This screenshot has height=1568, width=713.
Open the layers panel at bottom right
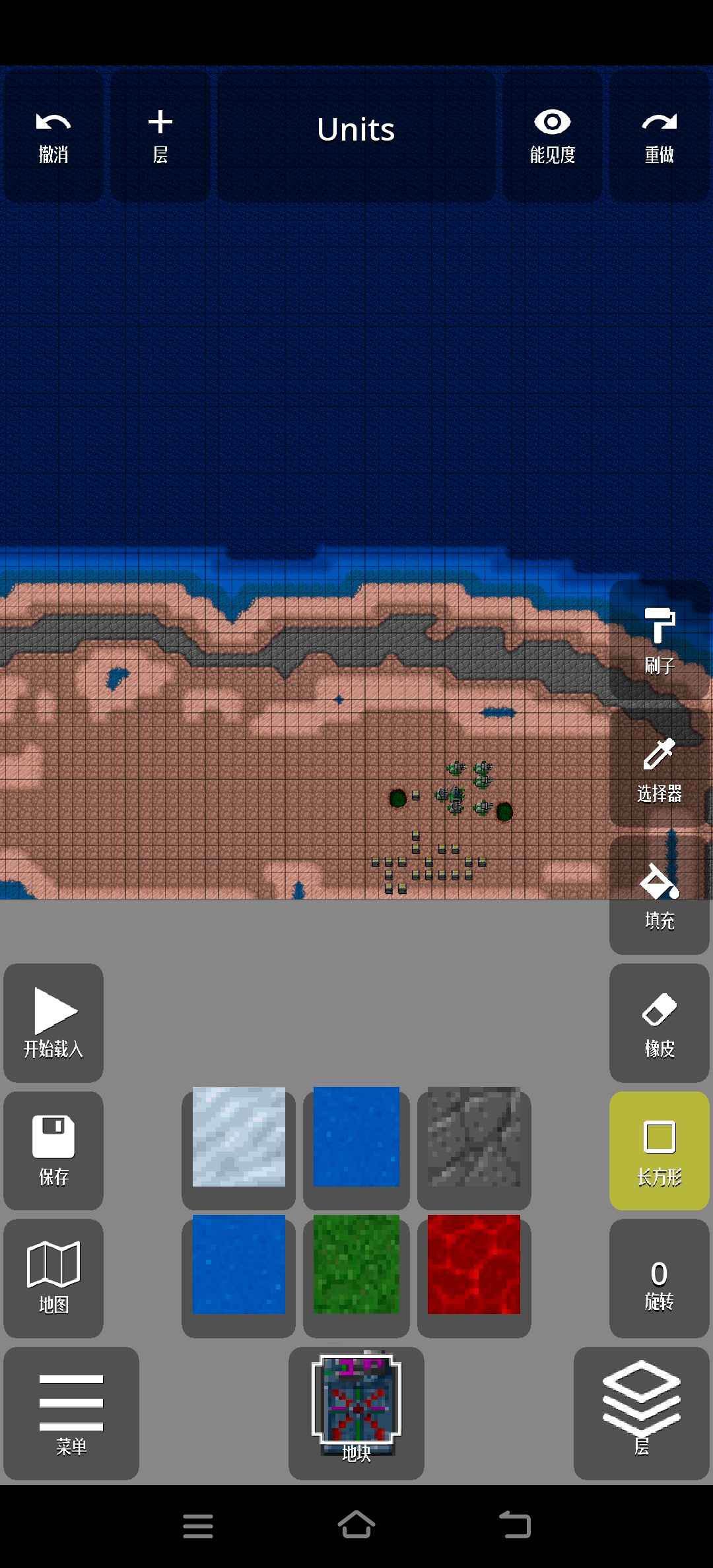pos(641,1413)
